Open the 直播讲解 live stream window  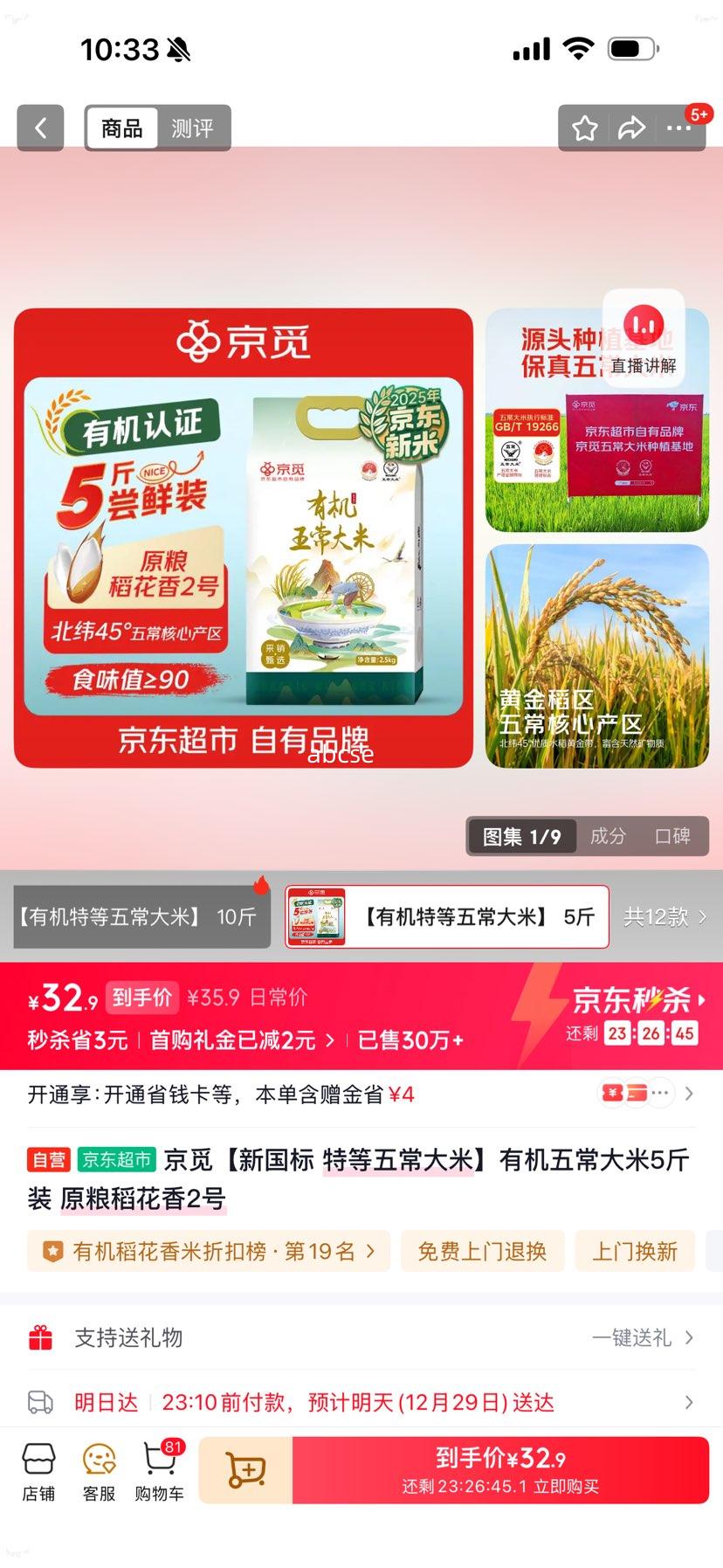click(x=644, y=341)
